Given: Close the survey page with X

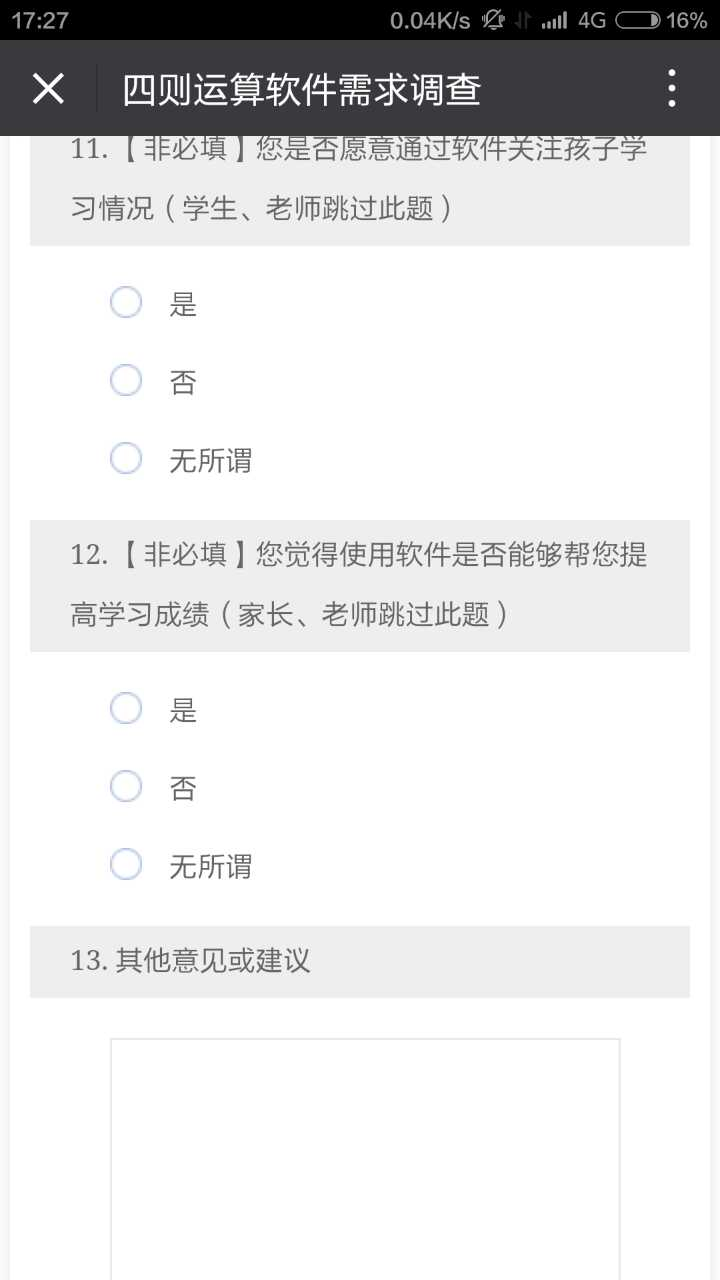Looking at the screenshot, I should click(x=48, y=89).
